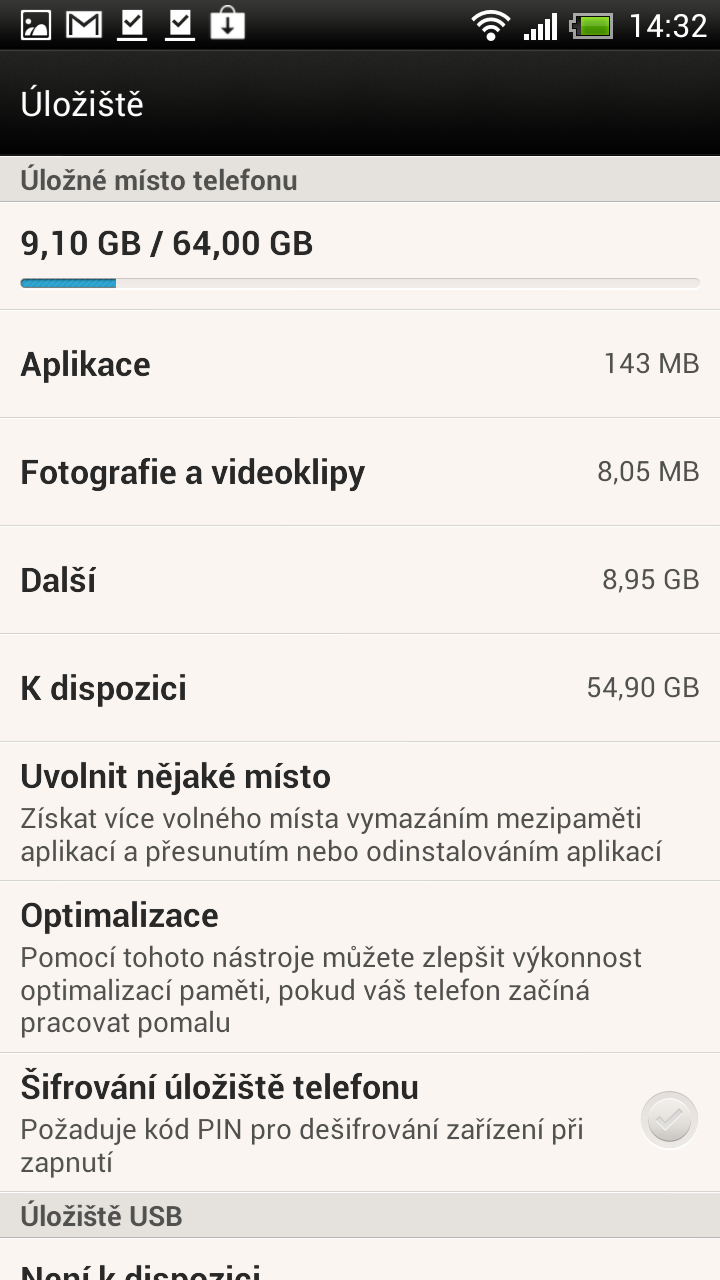Enable phone storage encryption checkmark
This screenshot has width=720, height=1280.
[668, 1119]
